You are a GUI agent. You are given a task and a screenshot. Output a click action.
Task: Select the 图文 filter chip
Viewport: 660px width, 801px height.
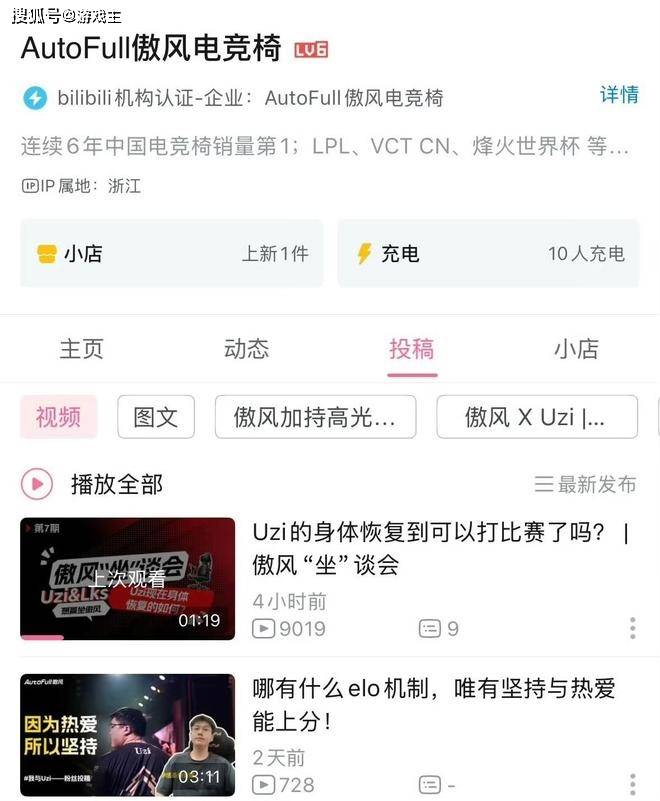pyautogui.click(x=155, y=417)
